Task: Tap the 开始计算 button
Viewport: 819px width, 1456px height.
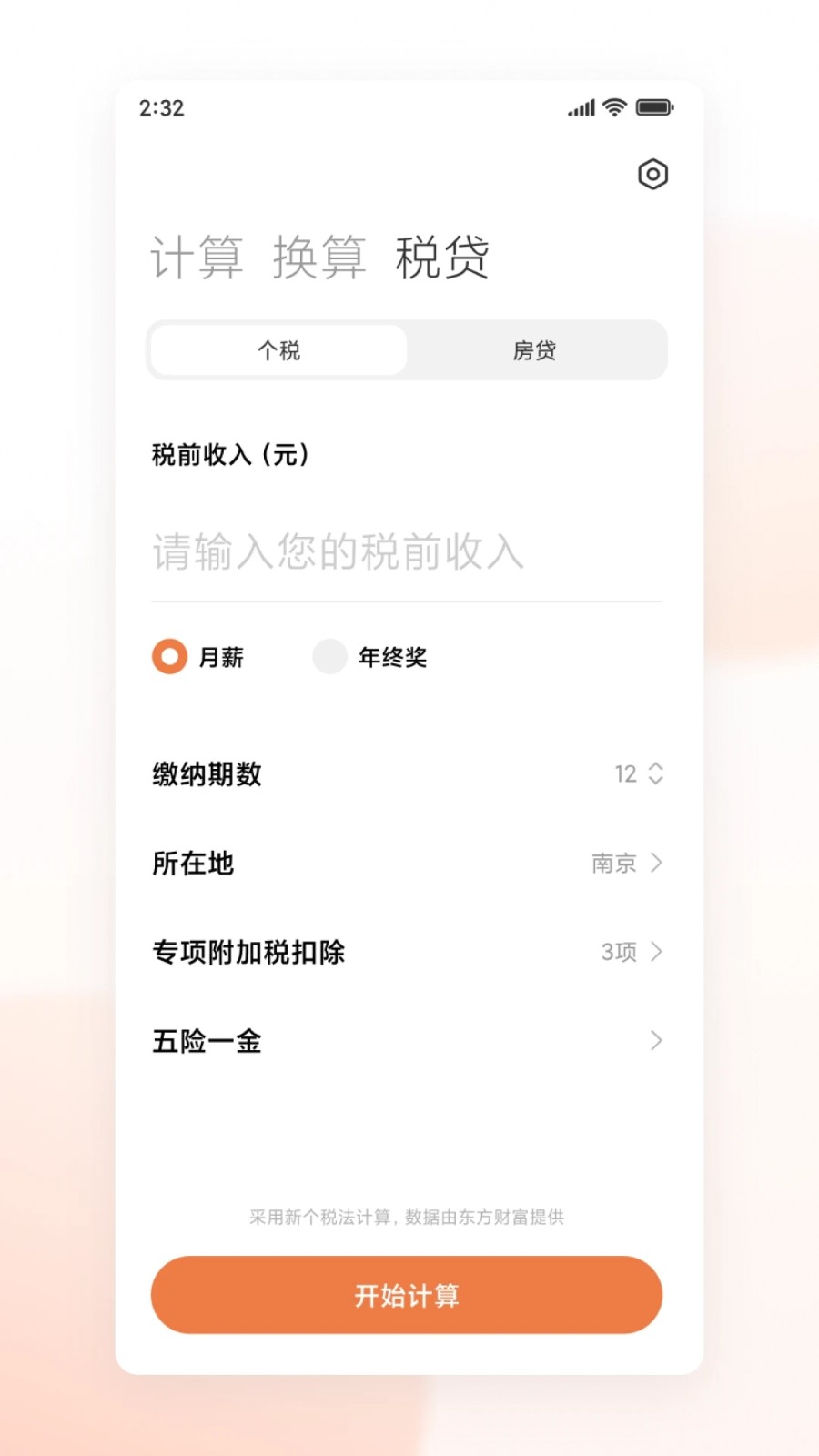Action: tap(407, 1295)
